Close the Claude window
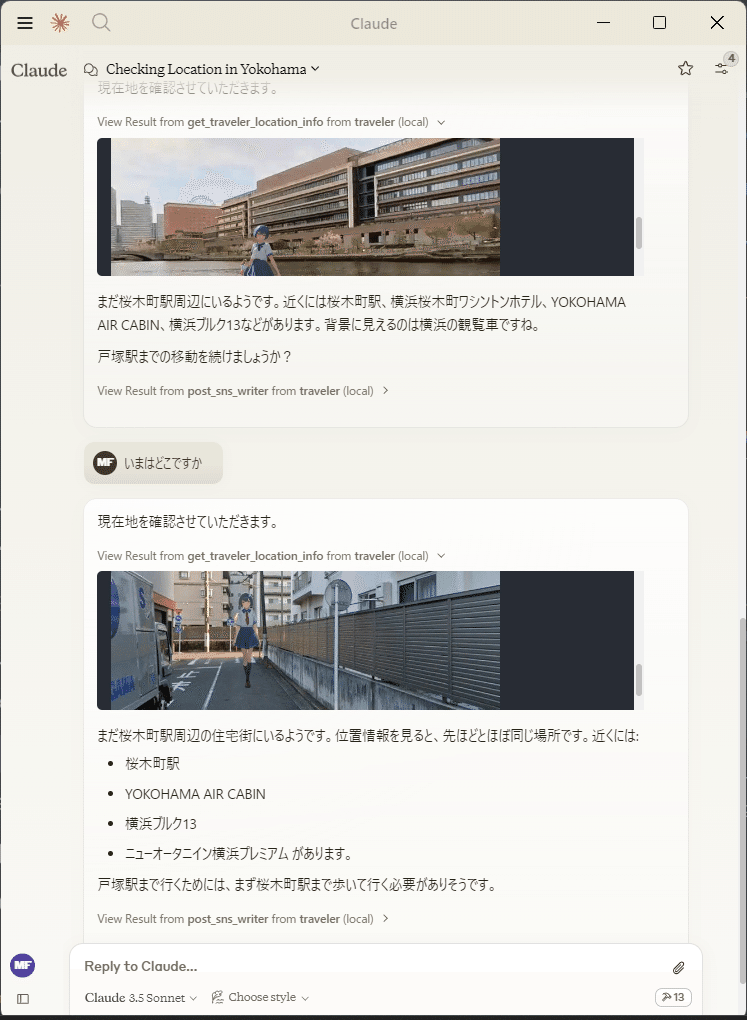Viewport: 747px width, 1020px height. click(x=717, y=23)
